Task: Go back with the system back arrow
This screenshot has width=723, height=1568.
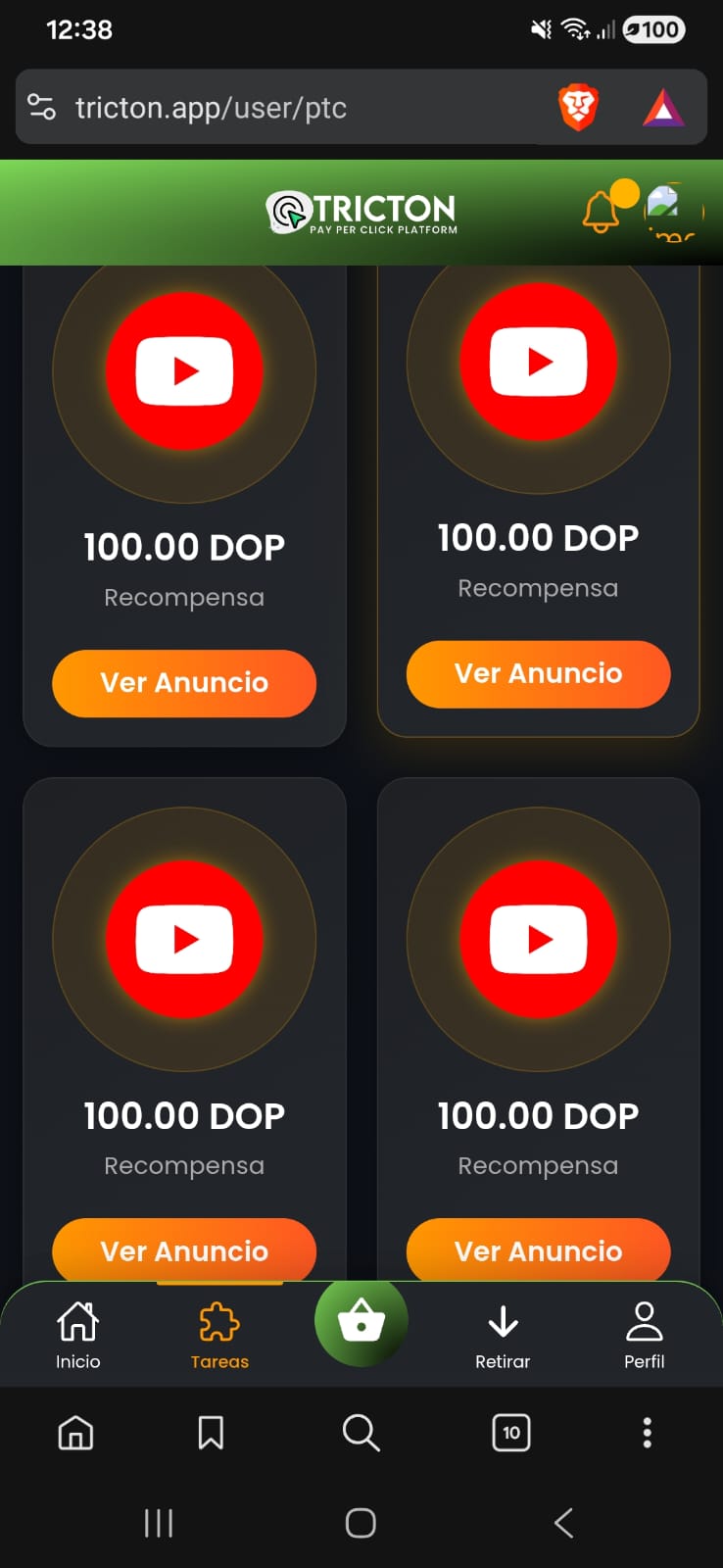Action: (x=563, y=1523)
